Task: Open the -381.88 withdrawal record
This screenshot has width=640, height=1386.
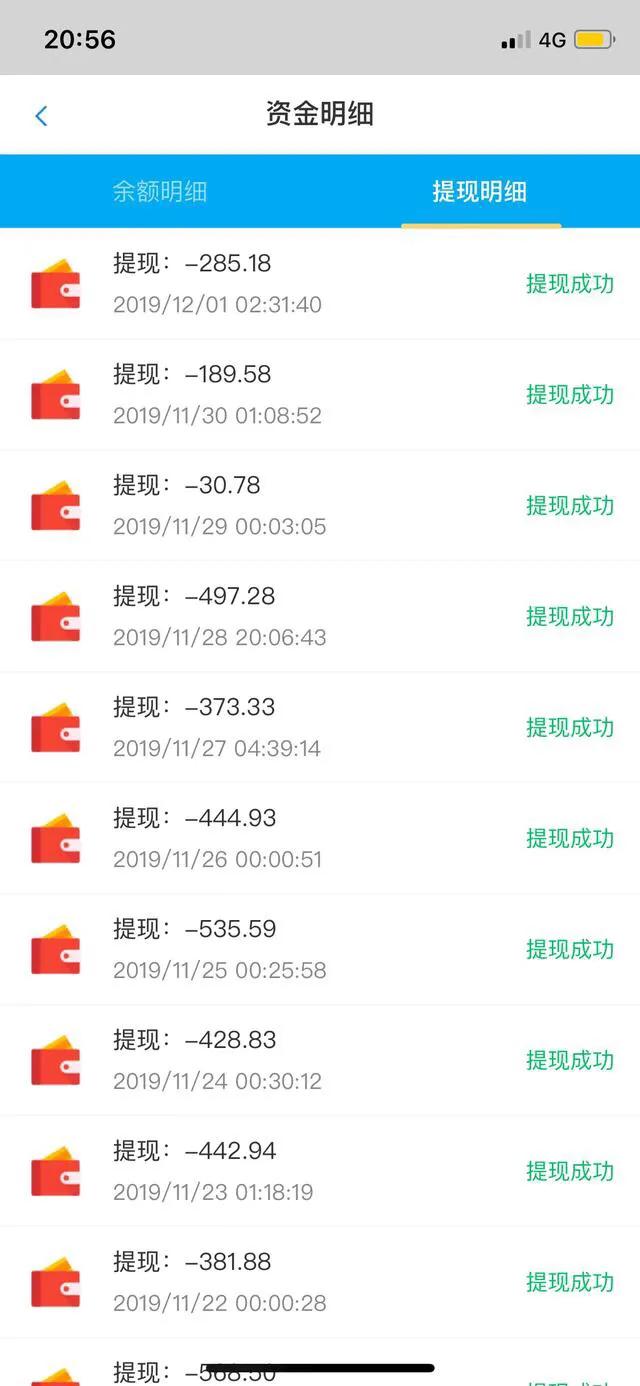Action: 320,1283
